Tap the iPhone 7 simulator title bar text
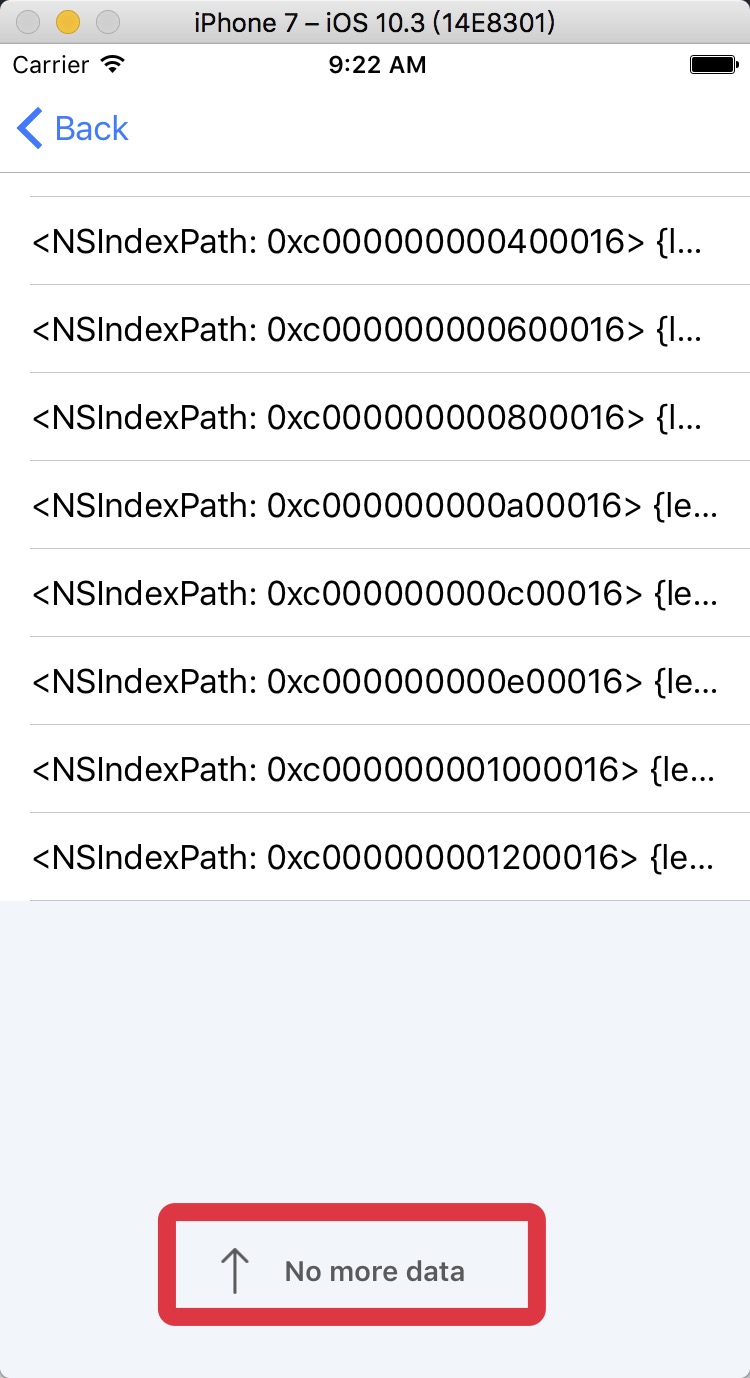750x1378 pixels. (375, 20)
